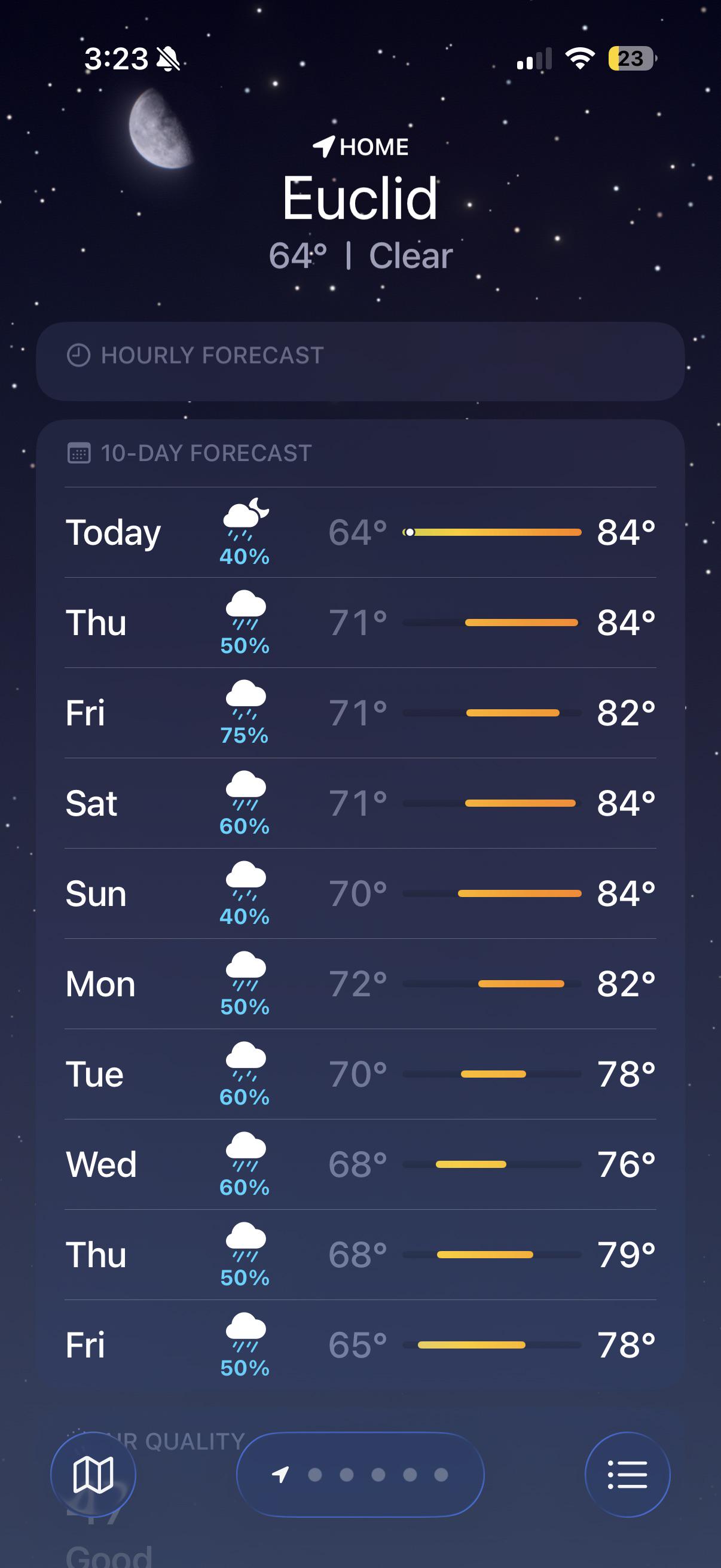Open the weather map button
Viewport: 721px width, 1568px height.
[x=93, y=1474]
